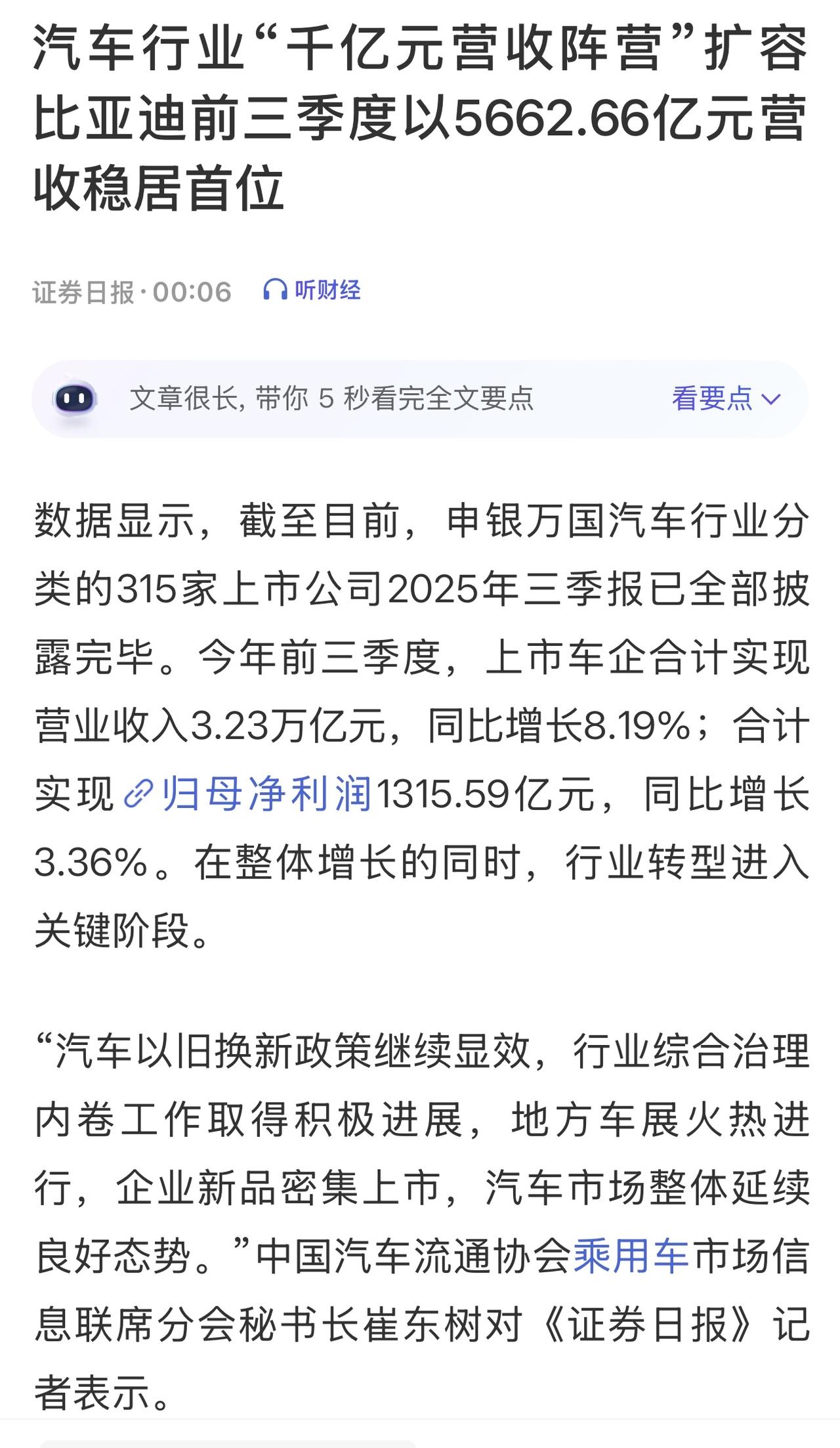Tap the 看要点 label to toggle highlights
The image size is (840, 1448).
(x=712, y=398)
